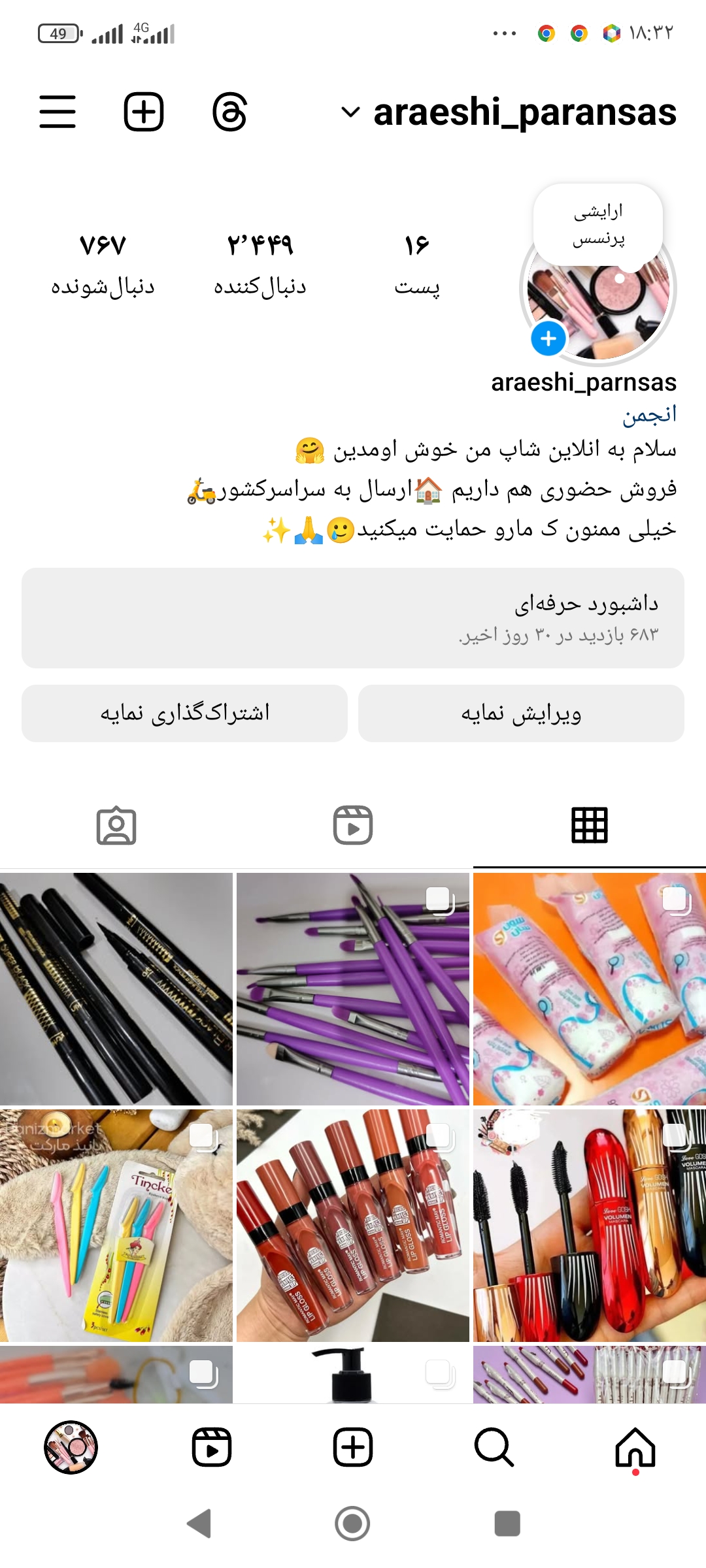This screenshot has height=1568, width=706.
Task: Open the tagged photos grid tab
Action: coord(116,825)
